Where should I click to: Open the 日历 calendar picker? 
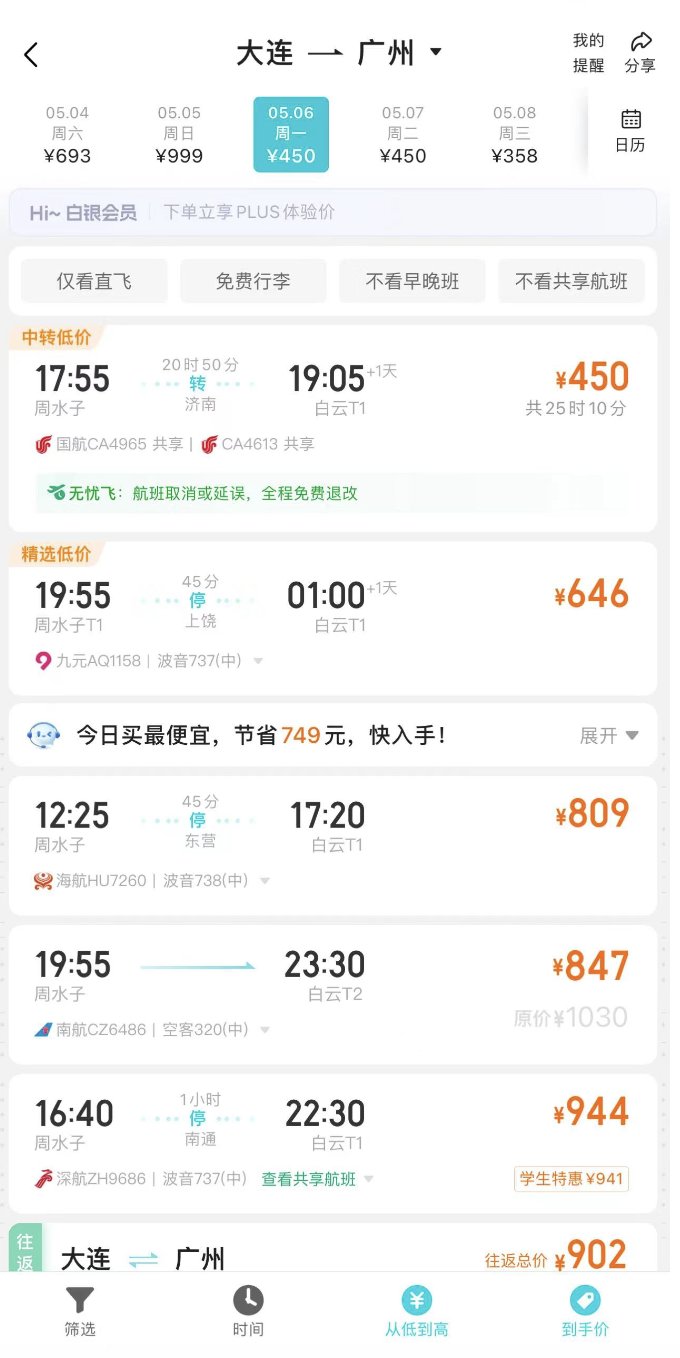click(x=630, y=131)
